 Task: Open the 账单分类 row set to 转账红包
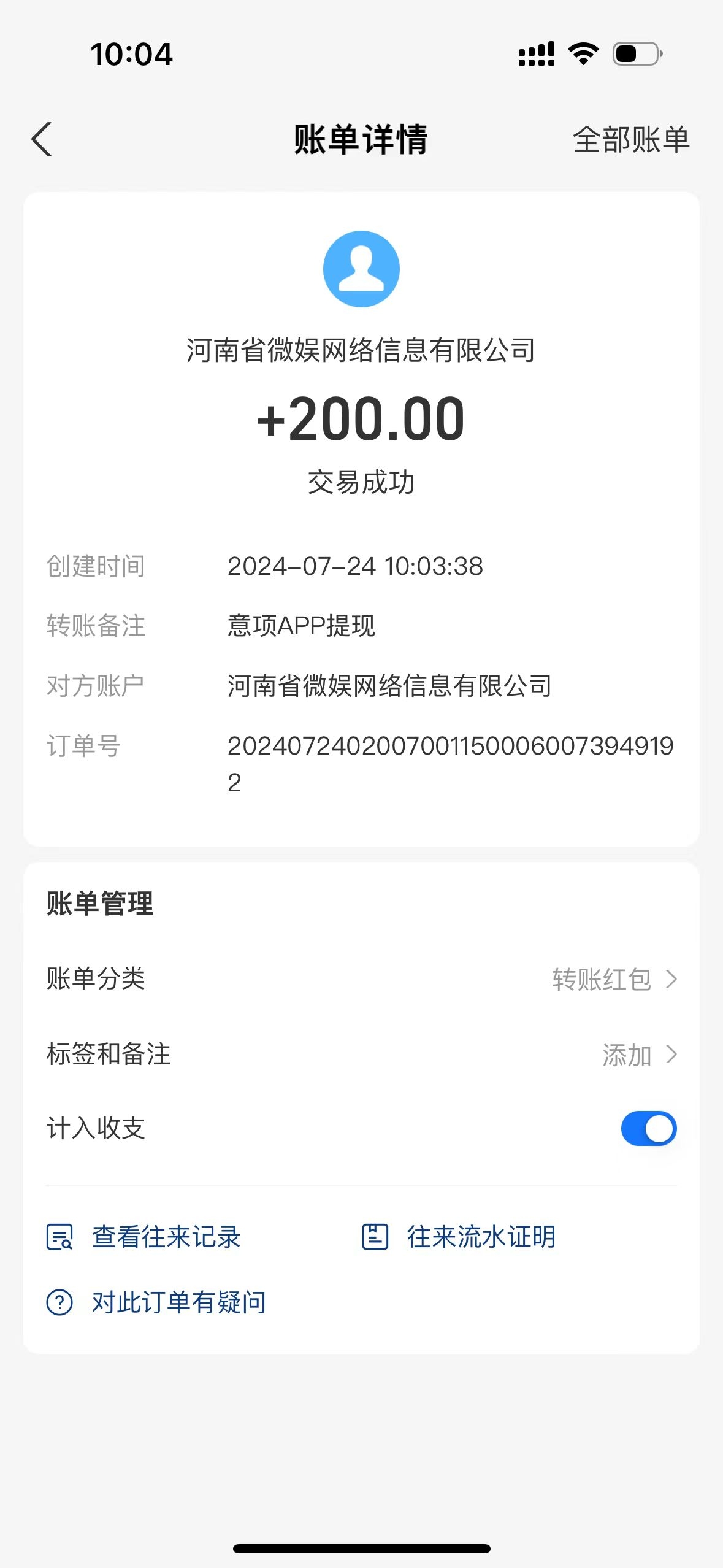click(361, 979)
